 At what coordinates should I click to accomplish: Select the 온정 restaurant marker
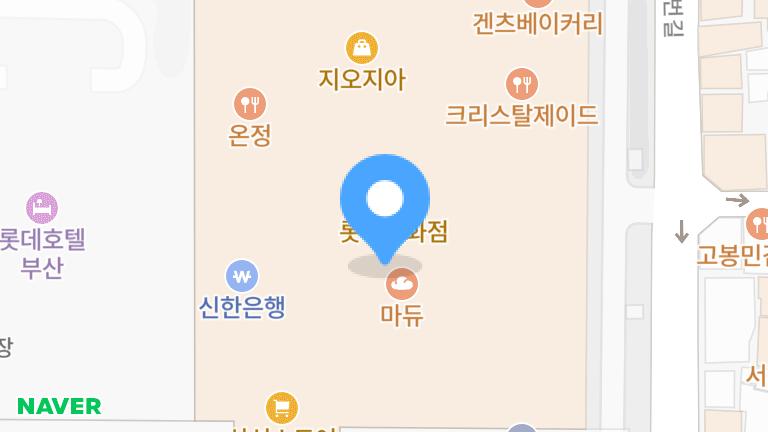(250, 103)
